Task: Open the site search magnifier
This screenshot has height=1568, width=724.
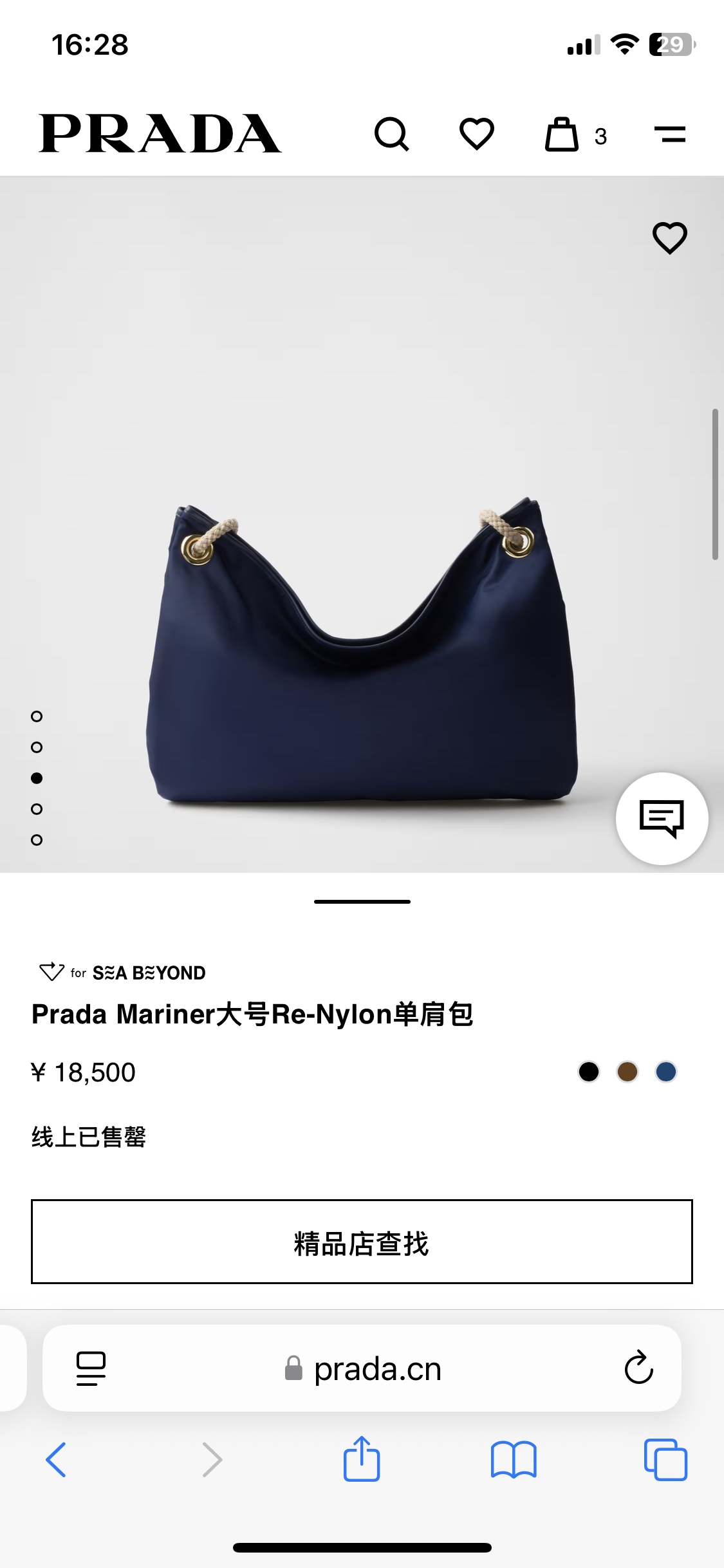Action: pyautogui.click(x=391, y=135)
